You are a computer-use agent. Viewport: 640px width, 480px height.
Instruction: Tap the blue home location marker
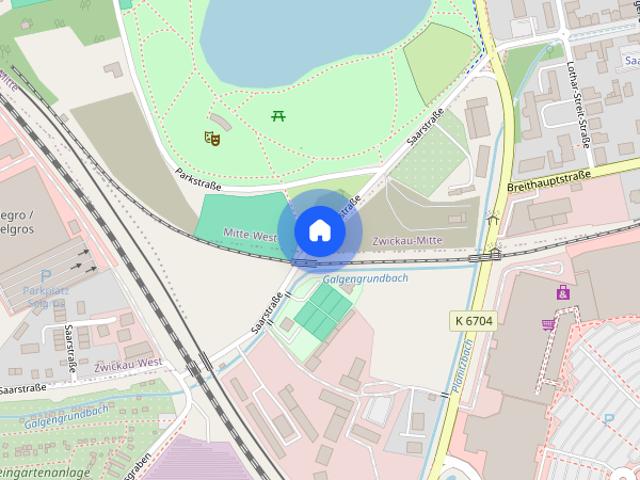(x=320, y=231)
